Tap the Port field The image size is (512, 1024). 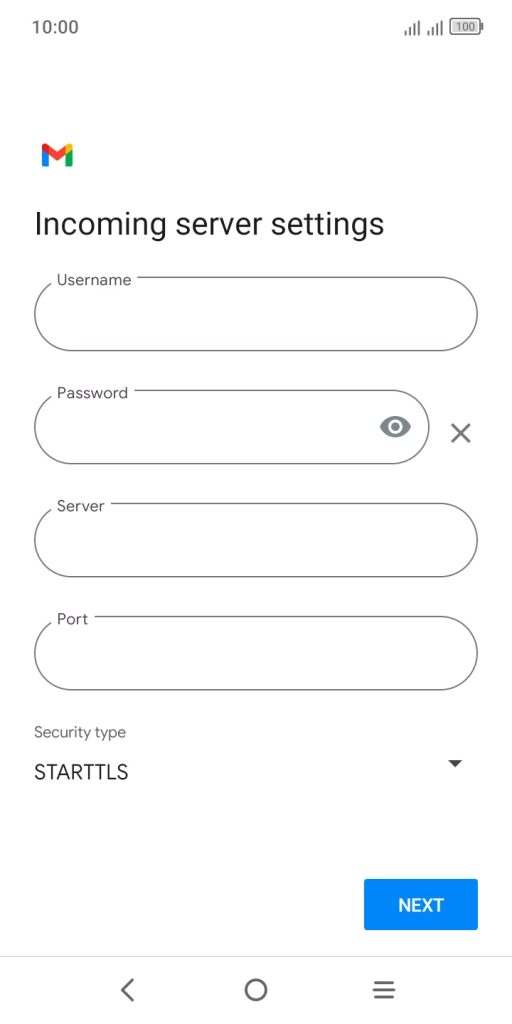255,652
